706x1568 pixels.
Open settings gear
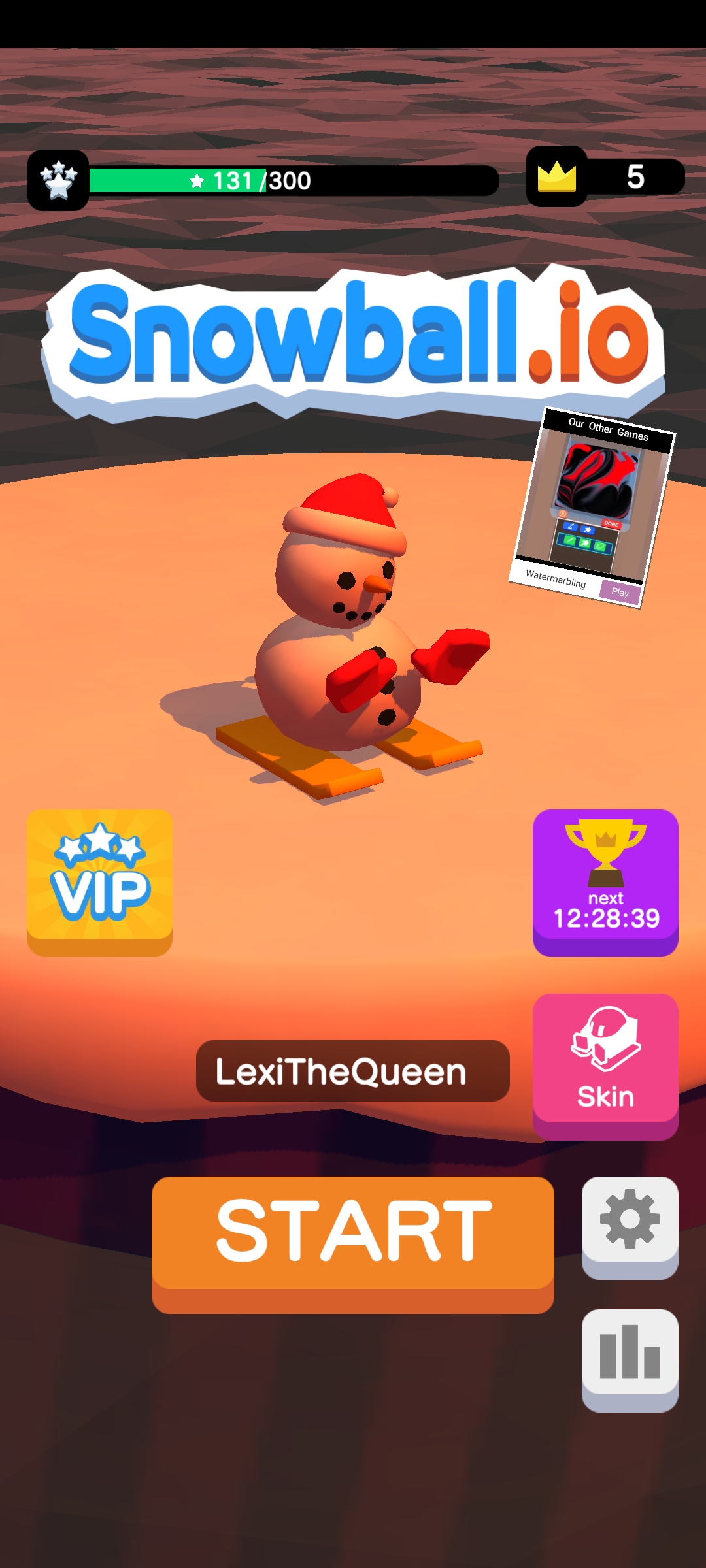click(629, 1222)
